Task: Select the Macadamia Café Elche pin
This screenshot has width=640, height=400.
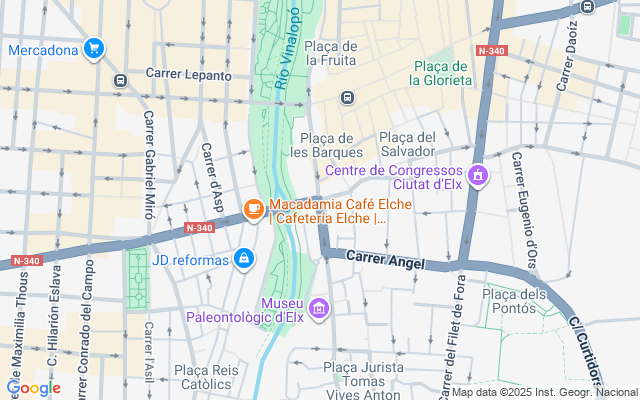Action: pos(254,210)
